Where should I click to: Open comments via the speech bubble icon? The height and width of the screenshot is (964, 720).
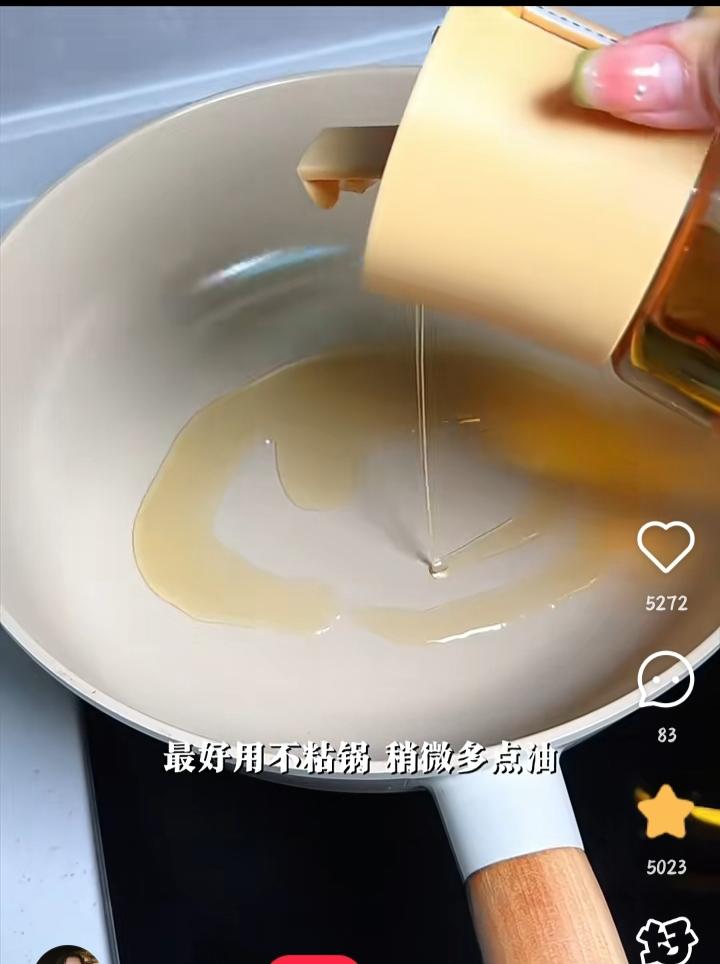click(666, 678)
